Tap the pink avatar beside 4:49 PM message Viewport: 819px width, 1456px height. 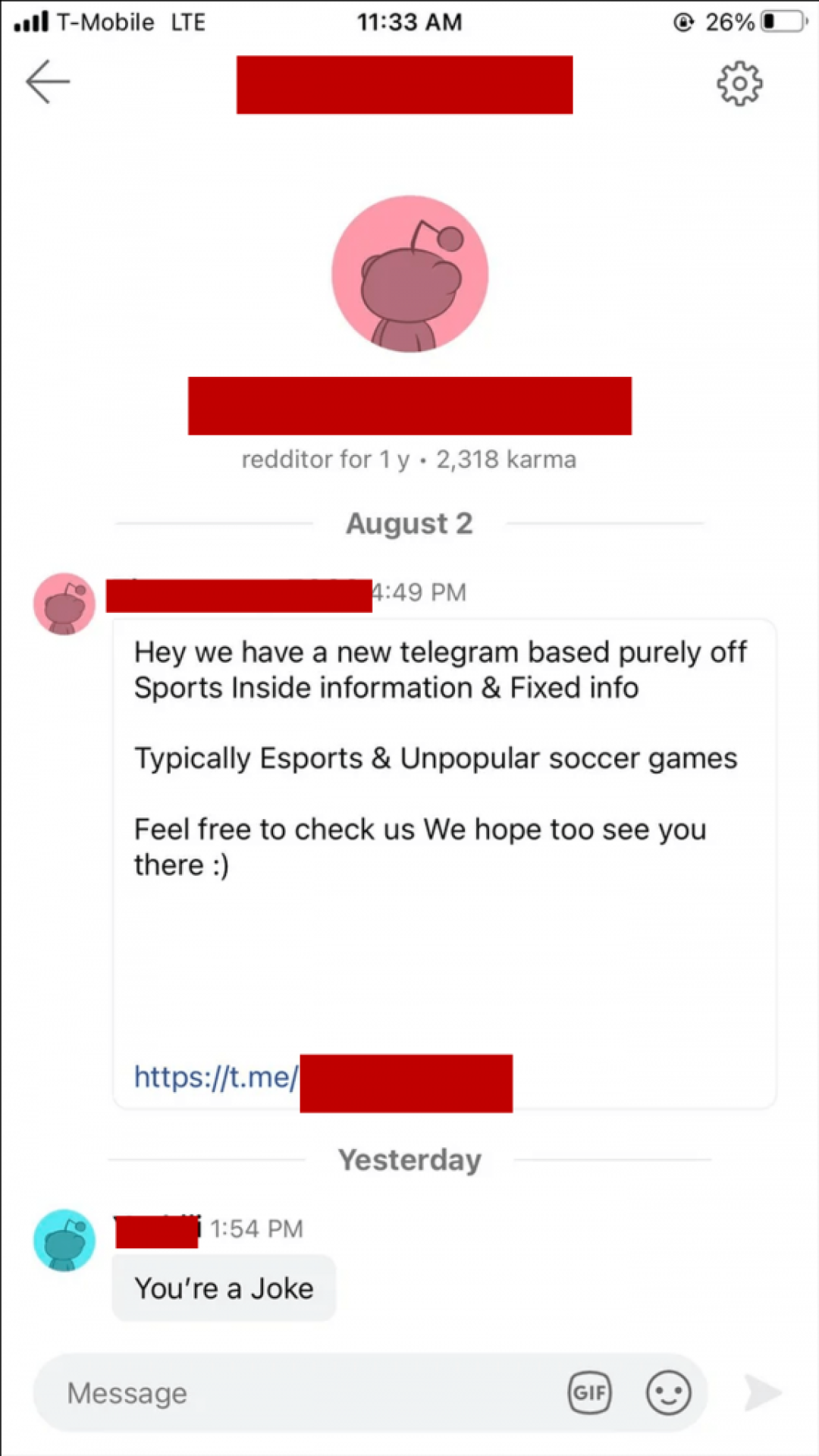point(64,604)
